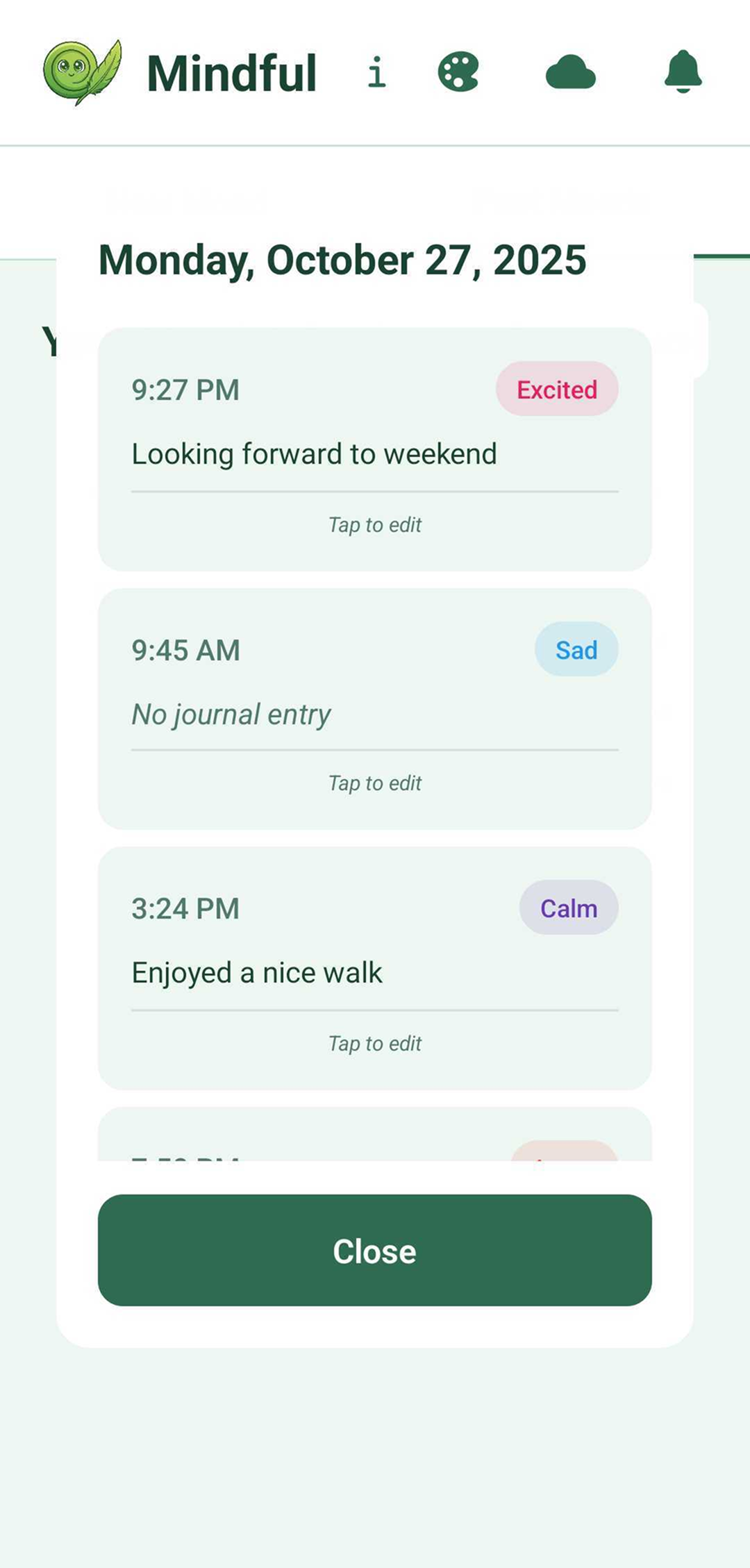Tap to edit the 9:45 AM entry
The width and height of the screenshot is (750, 1568).
[374, 783]
